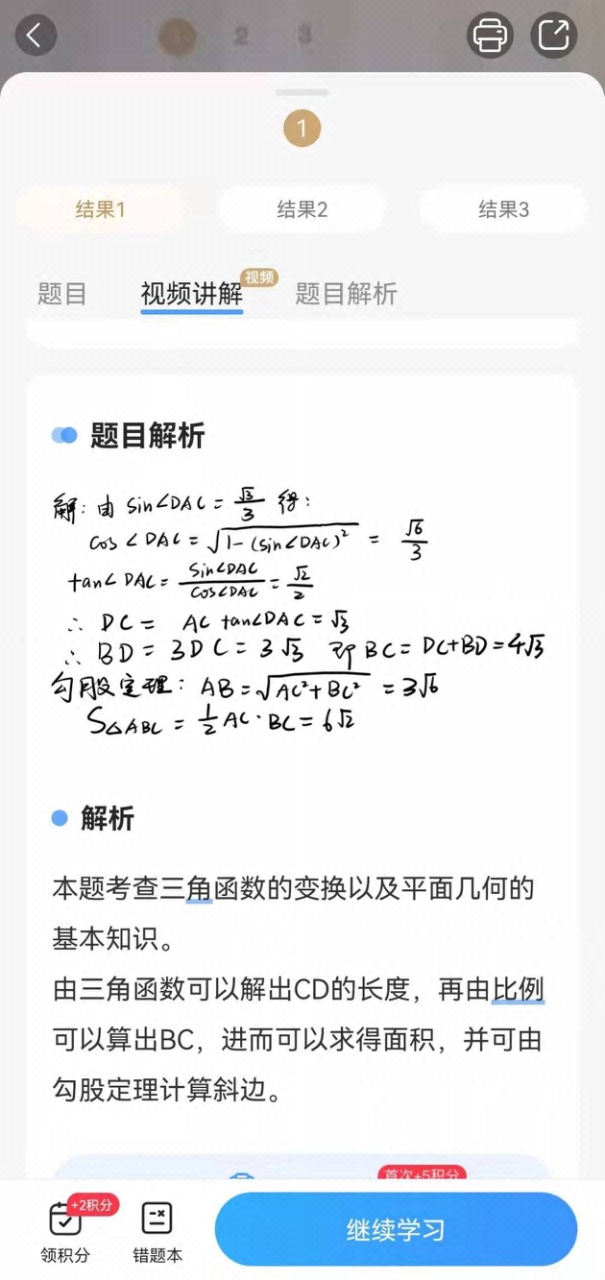Viewport: 605px width, 1280px height.
Task: Tap the printer icon to print
Action: tap(490, 36)
